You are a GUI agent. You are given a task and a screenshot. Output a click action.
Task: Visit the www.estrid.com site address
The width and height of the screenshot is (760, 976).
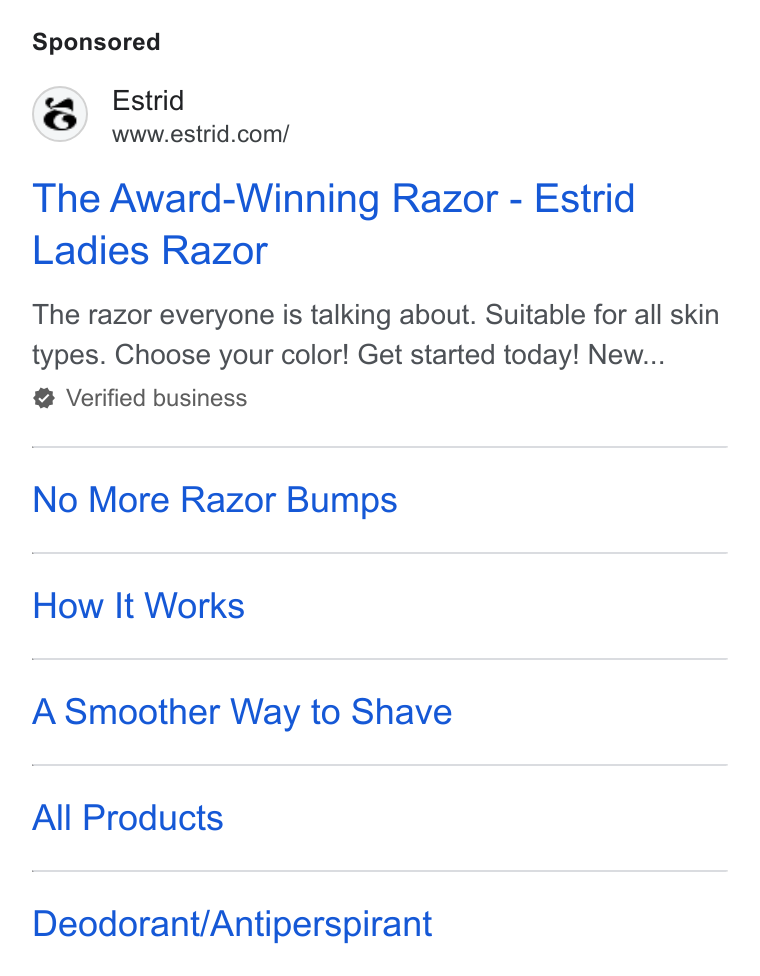(200, 134)
